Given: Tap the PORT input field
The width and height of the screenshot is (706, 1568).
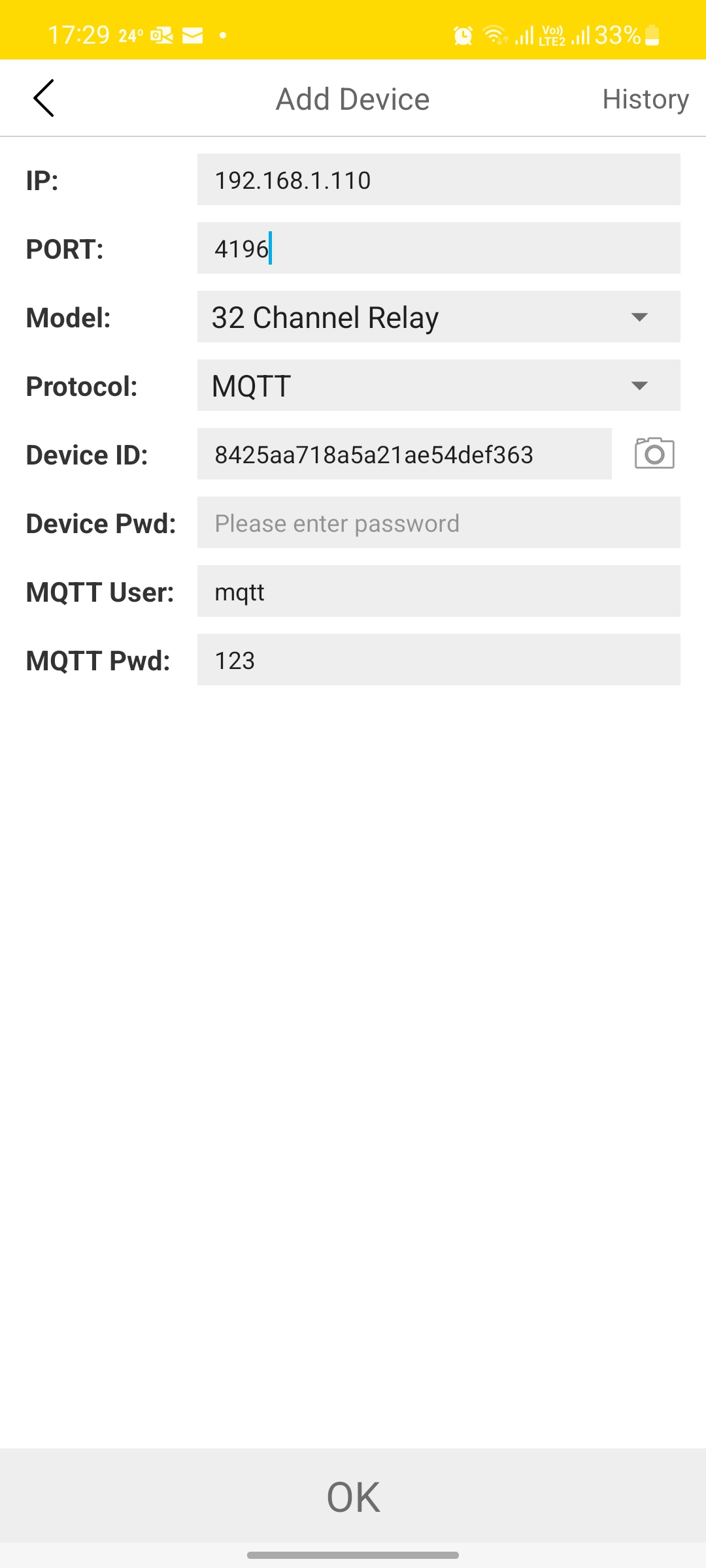Looking at the screenshot, I should (x=438, y=248).
